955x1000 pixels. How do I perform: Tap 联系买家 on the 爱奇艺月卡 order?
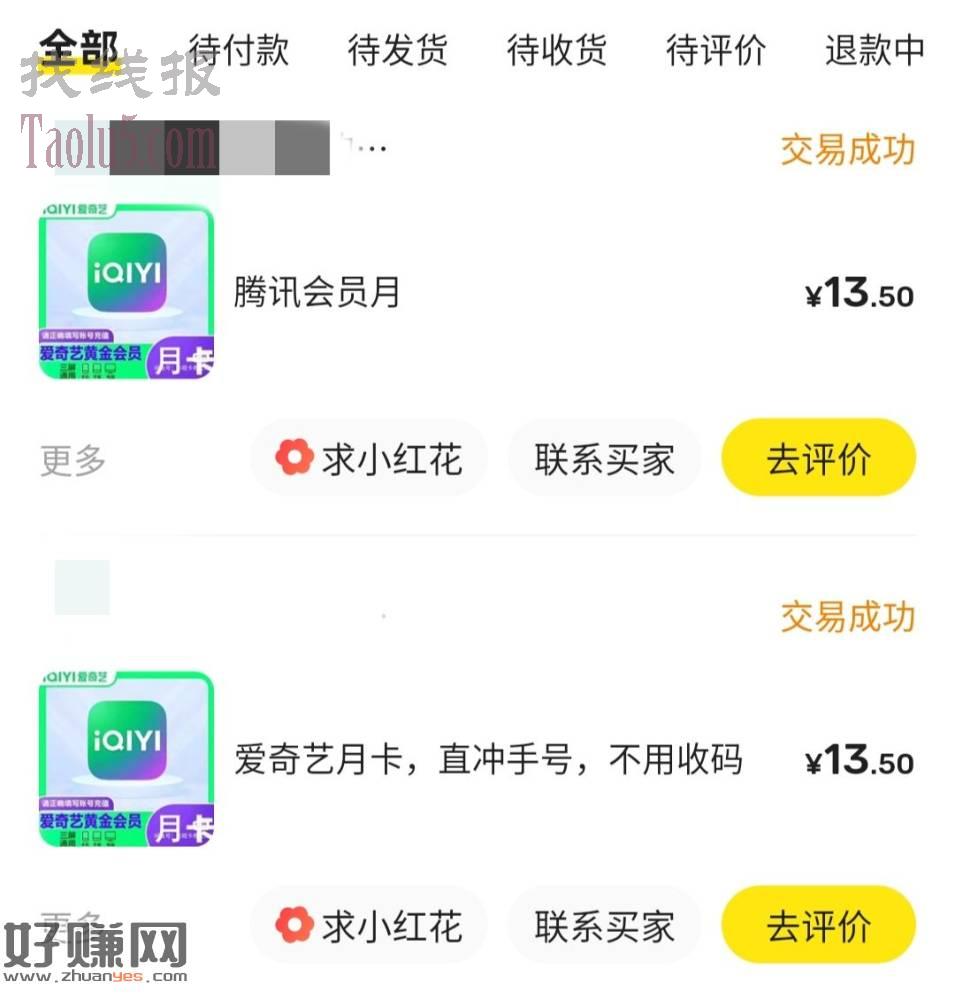tap(604, 927)
